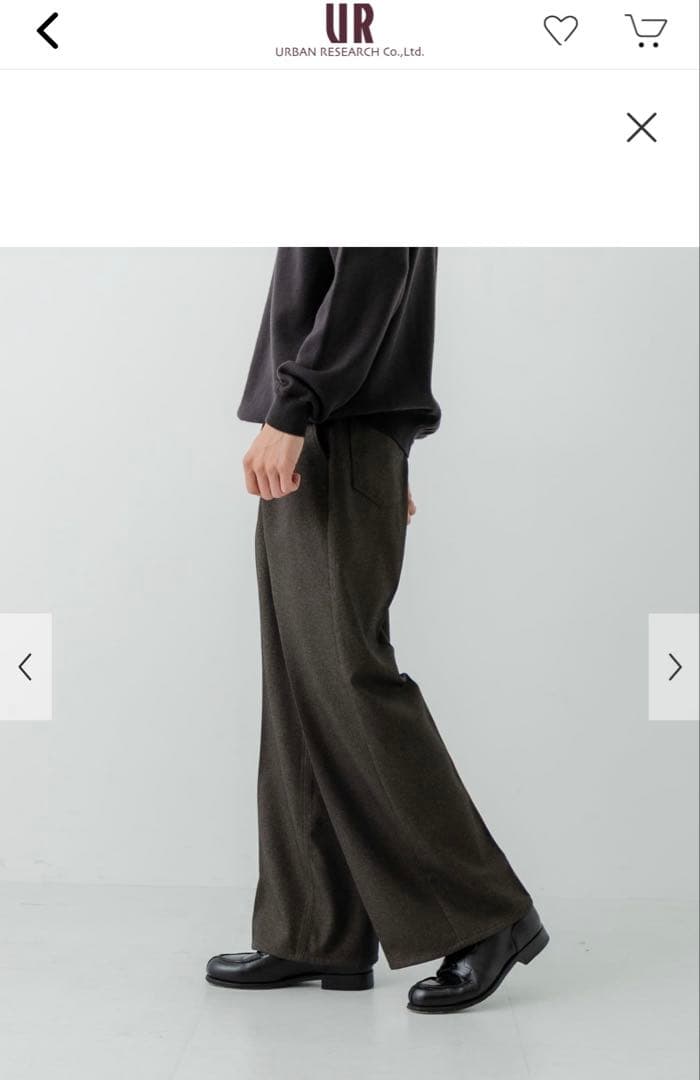The image size is (700, 1080).
Task: Close the enlarged product image viewer
Action: click(641, 127)
